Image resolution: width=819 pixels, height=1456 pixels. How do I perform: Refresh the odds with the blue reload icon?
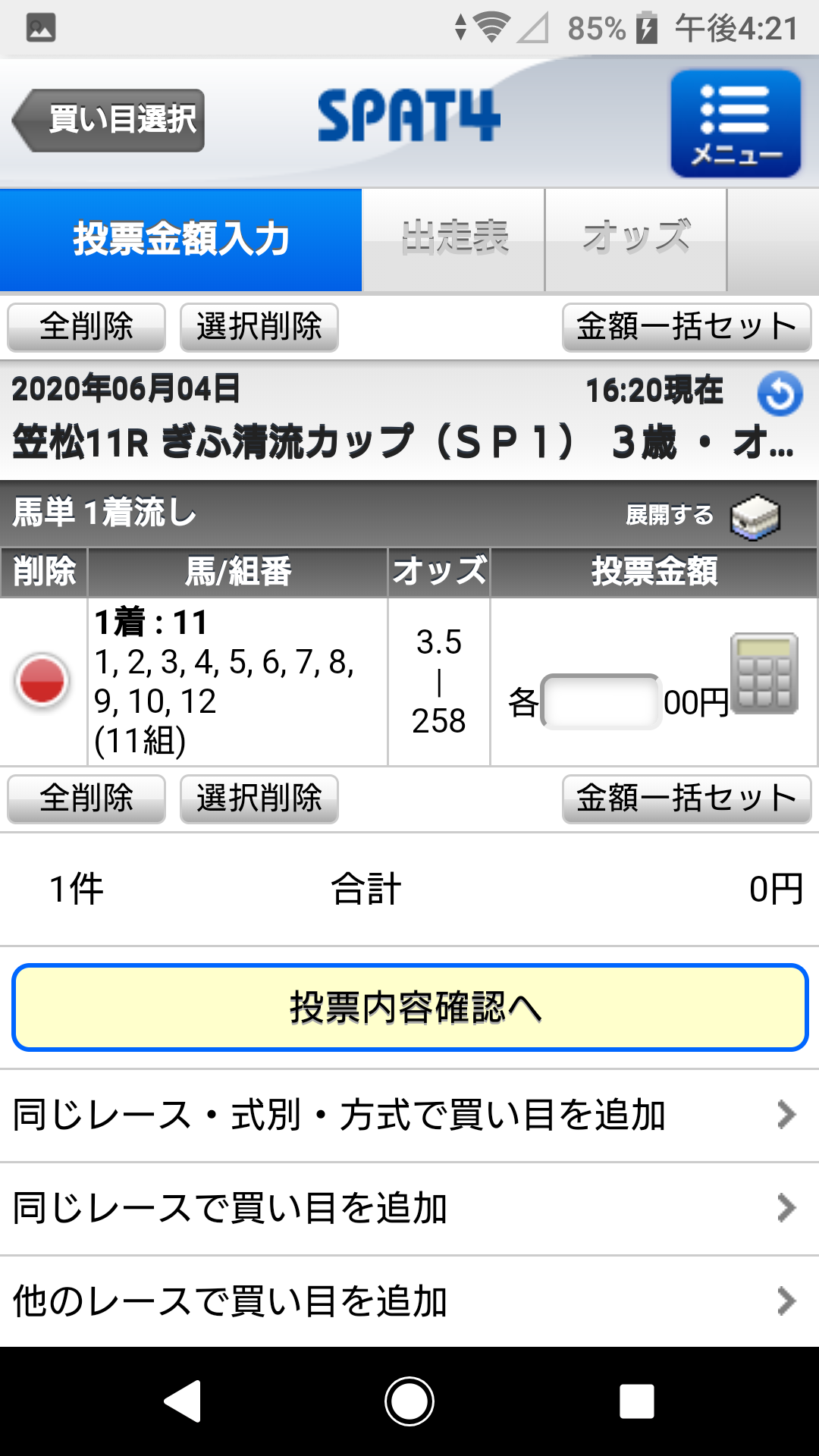(780, 394)
